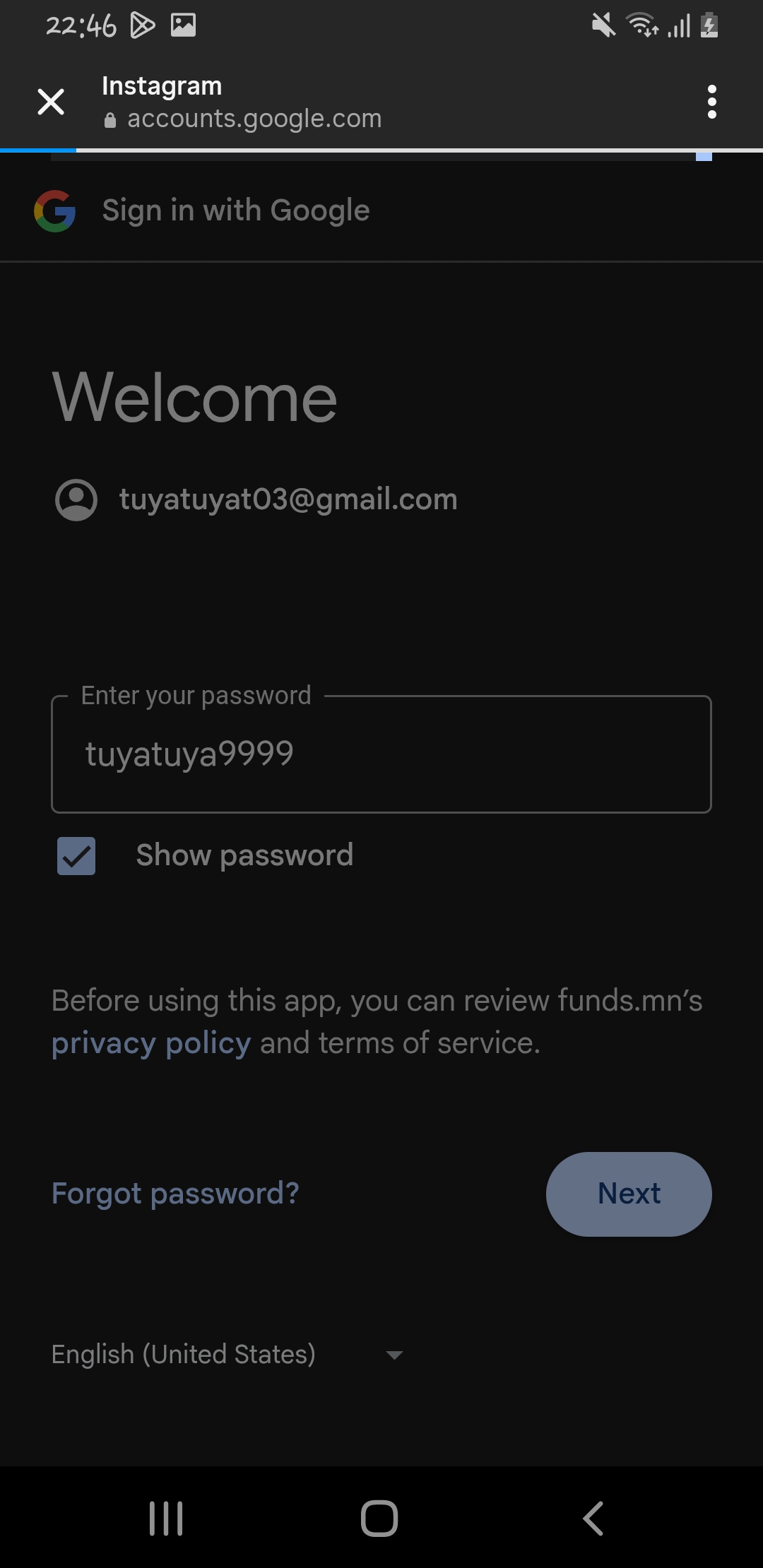Tap the Enter your password field
The image size is (763, 1568).
point(381,754)
